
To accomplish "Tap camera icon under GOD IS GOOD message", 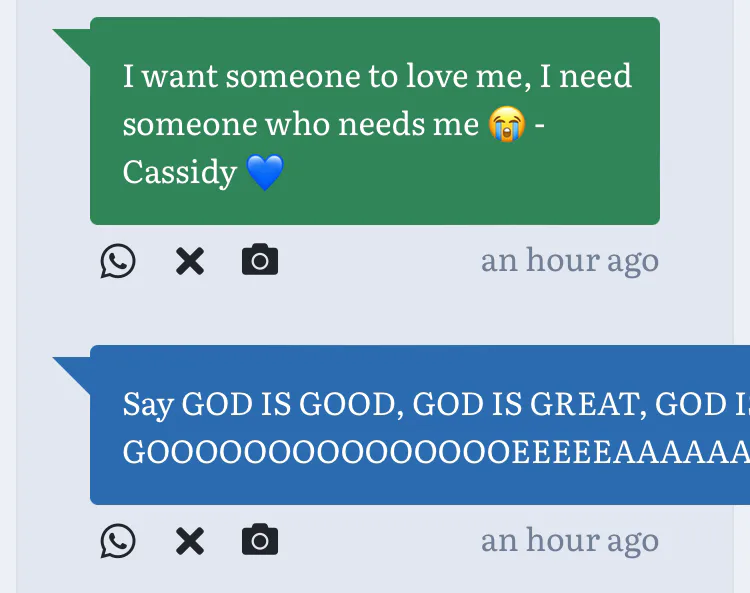I will tap(260, 539).
